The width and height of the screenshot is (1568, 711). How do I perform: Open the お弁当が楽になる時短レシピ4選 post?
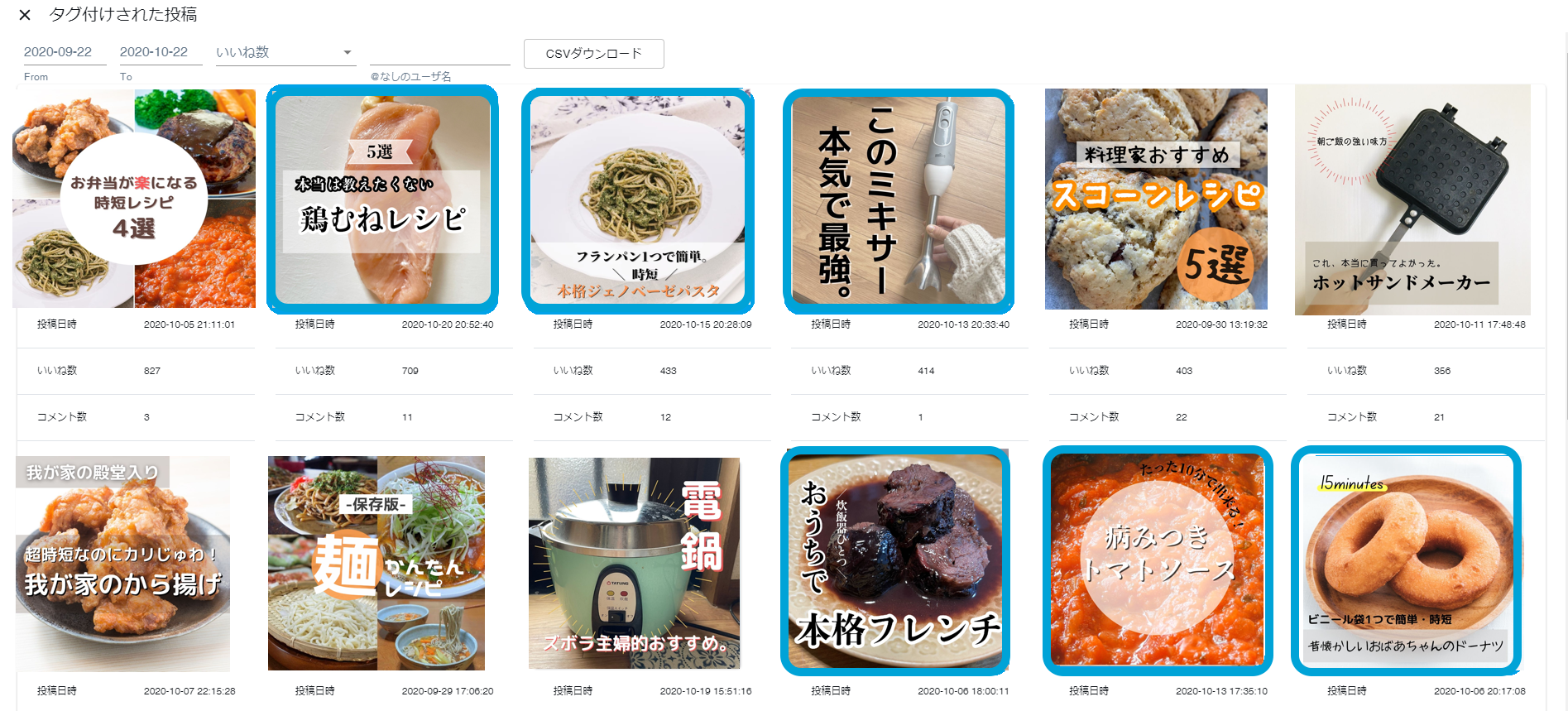(134, 199)
